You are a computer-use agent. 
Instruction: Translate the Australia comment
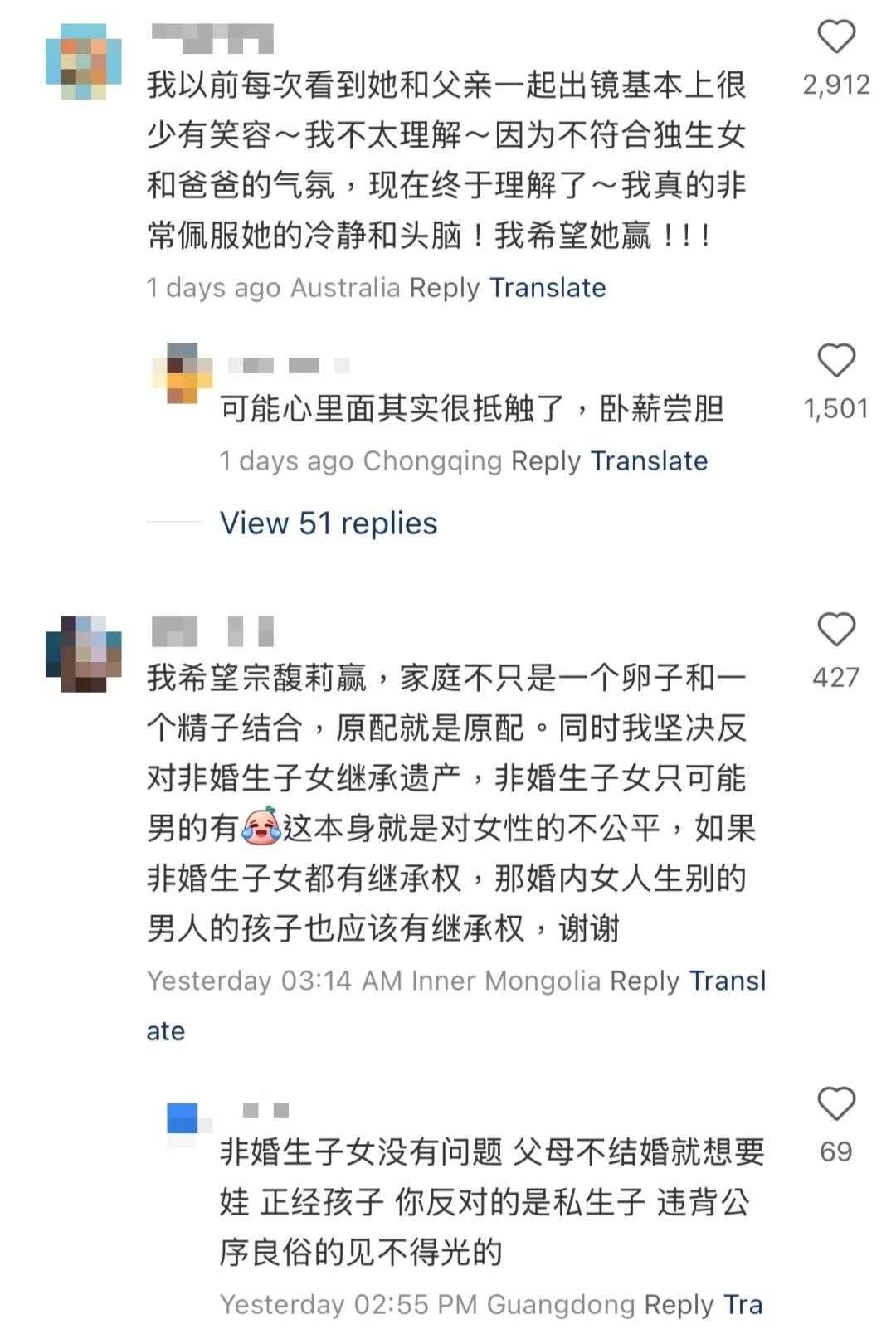click(x=548, y=288)
